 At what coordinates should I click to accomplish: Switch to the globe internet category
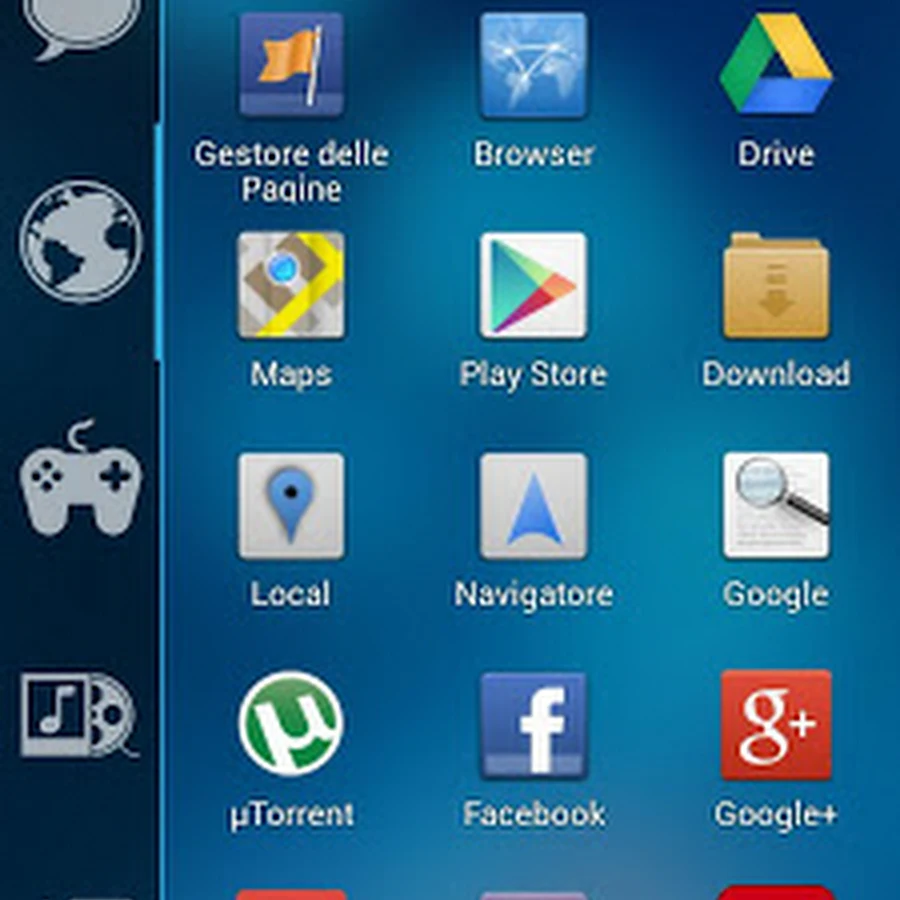tap(80, 241)
